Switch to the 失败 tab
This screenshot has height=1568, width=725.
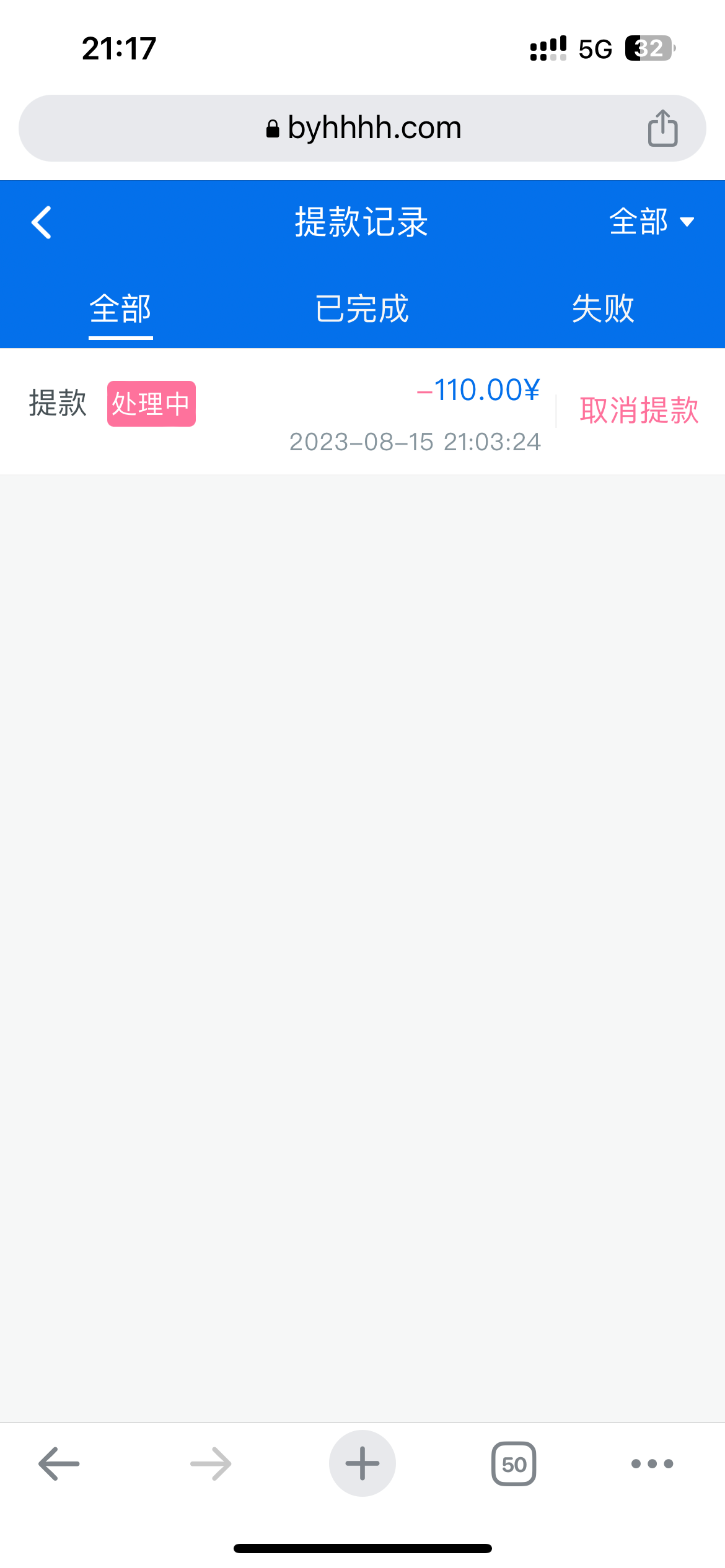pos(603,308)
